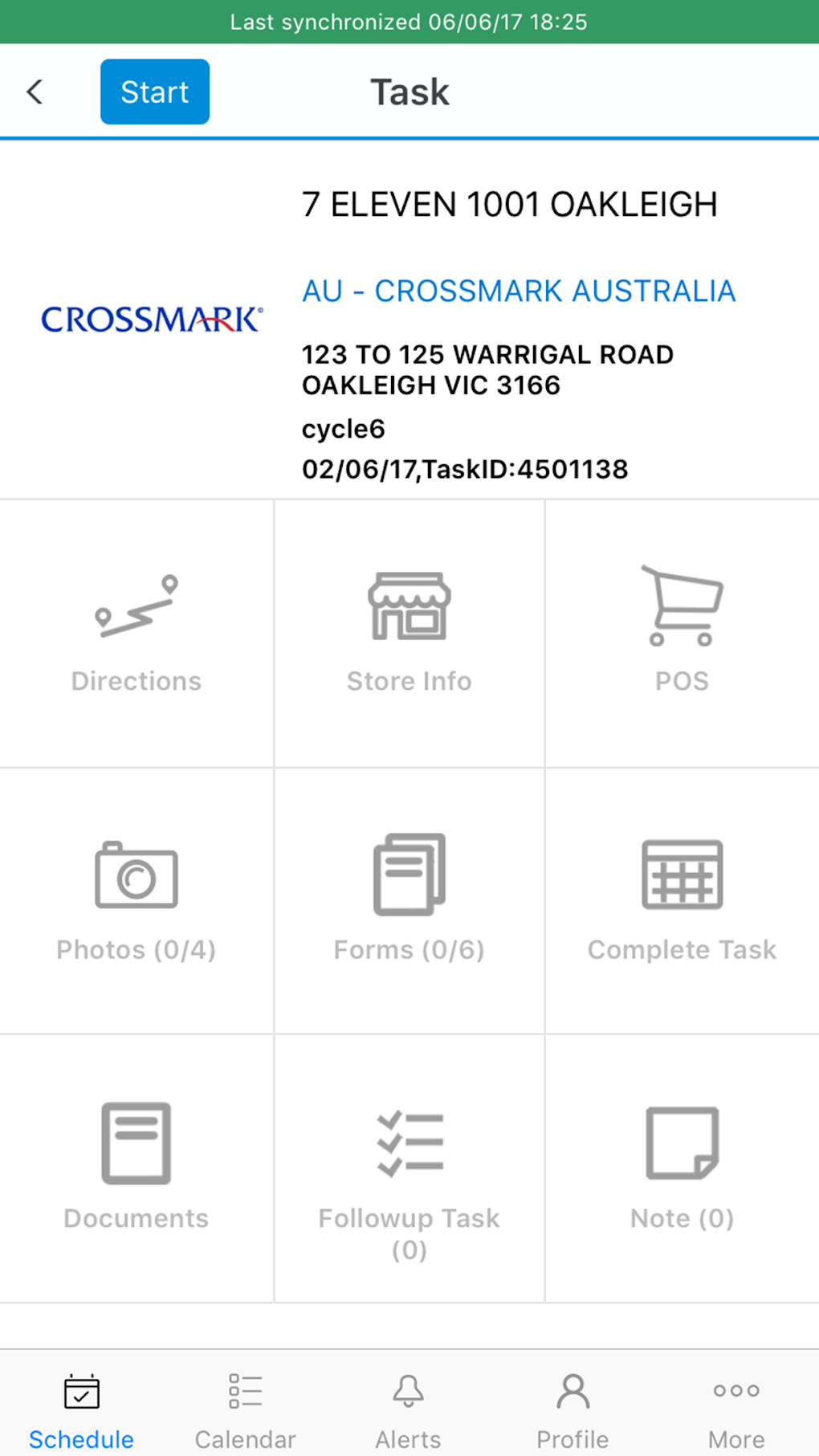Select the Schedule tab
The image size is (819, 1456).
point(81,1401)
